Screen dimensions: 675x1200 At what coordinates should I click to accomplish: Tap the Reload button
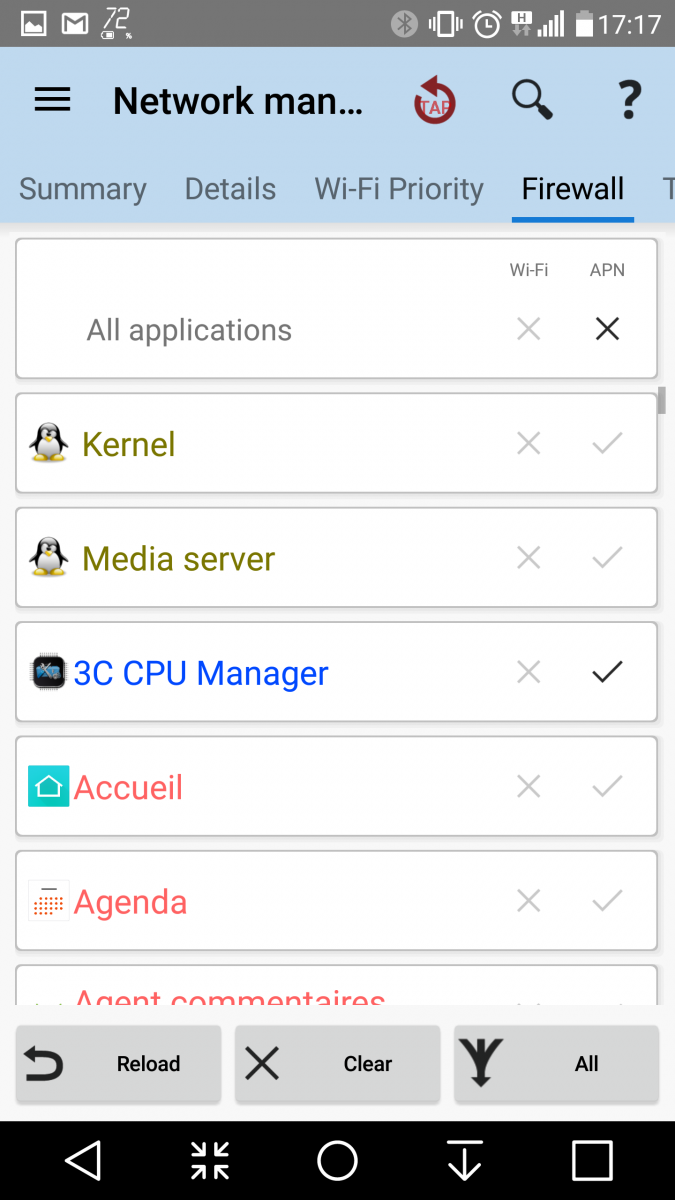118,1064
